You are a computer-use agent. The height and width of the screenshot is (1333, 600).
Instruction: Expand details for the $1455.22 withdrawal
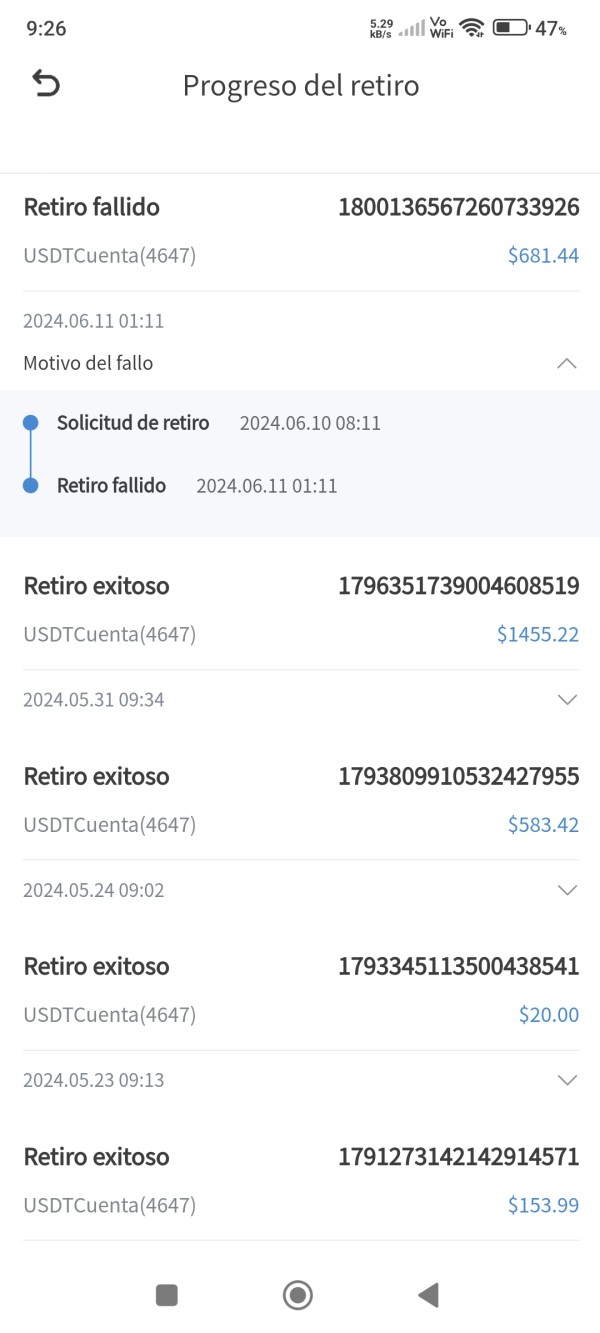point(566,700)
